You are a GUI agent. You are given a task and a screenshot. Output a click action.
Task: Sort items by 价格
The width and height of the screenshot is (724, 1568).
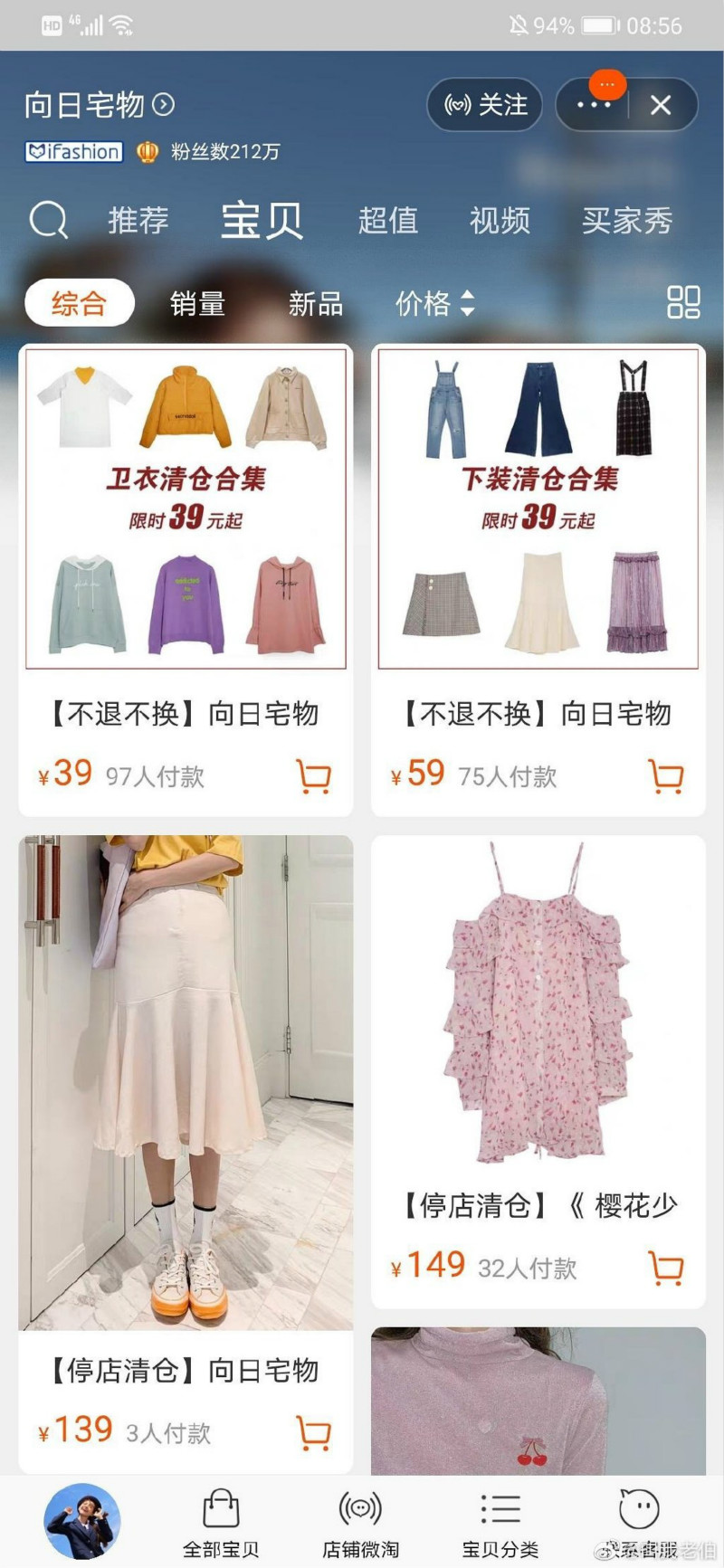pos(434,303)
